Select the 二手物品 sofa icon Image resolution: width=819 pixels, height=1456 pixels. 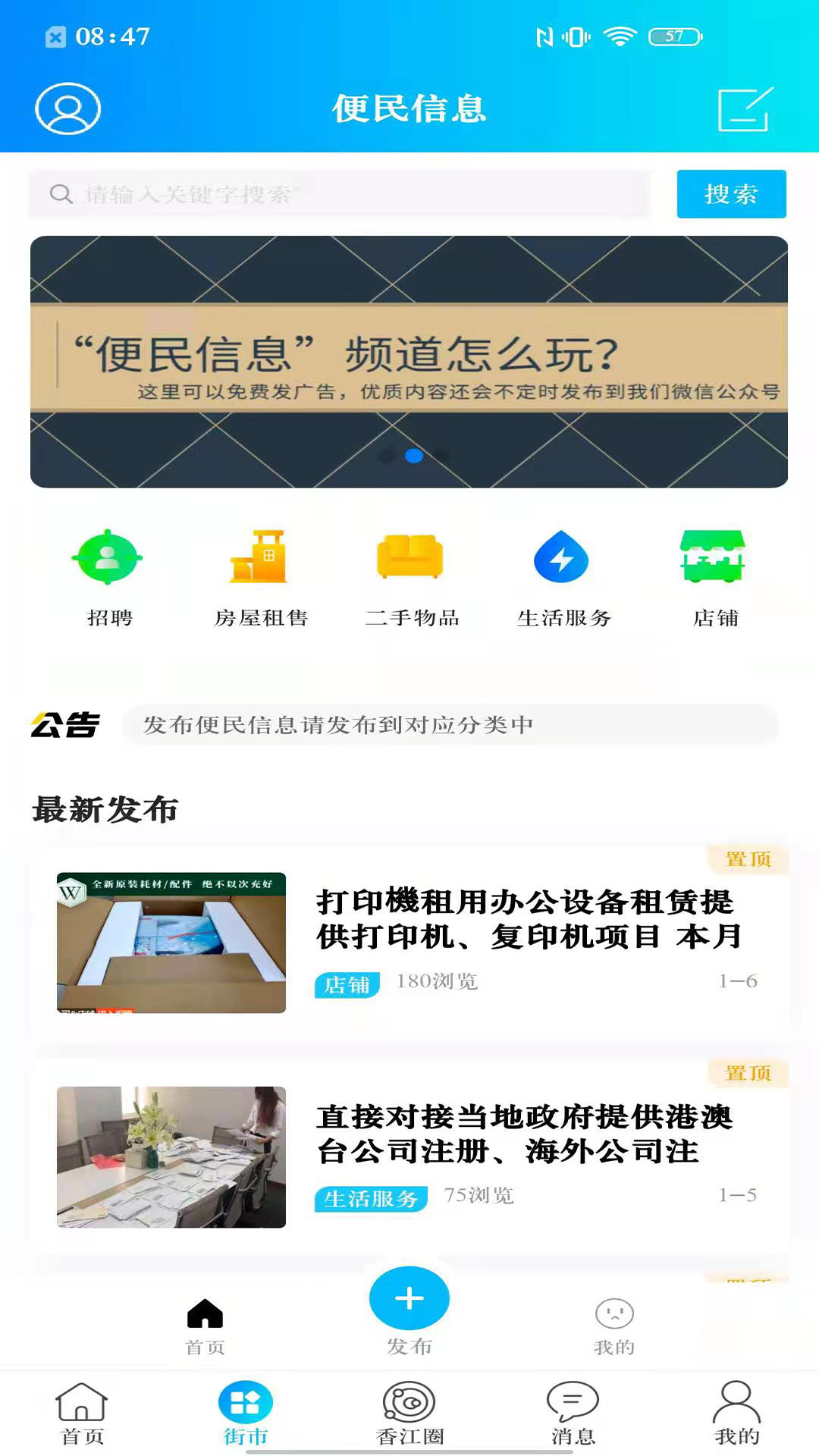413,557
